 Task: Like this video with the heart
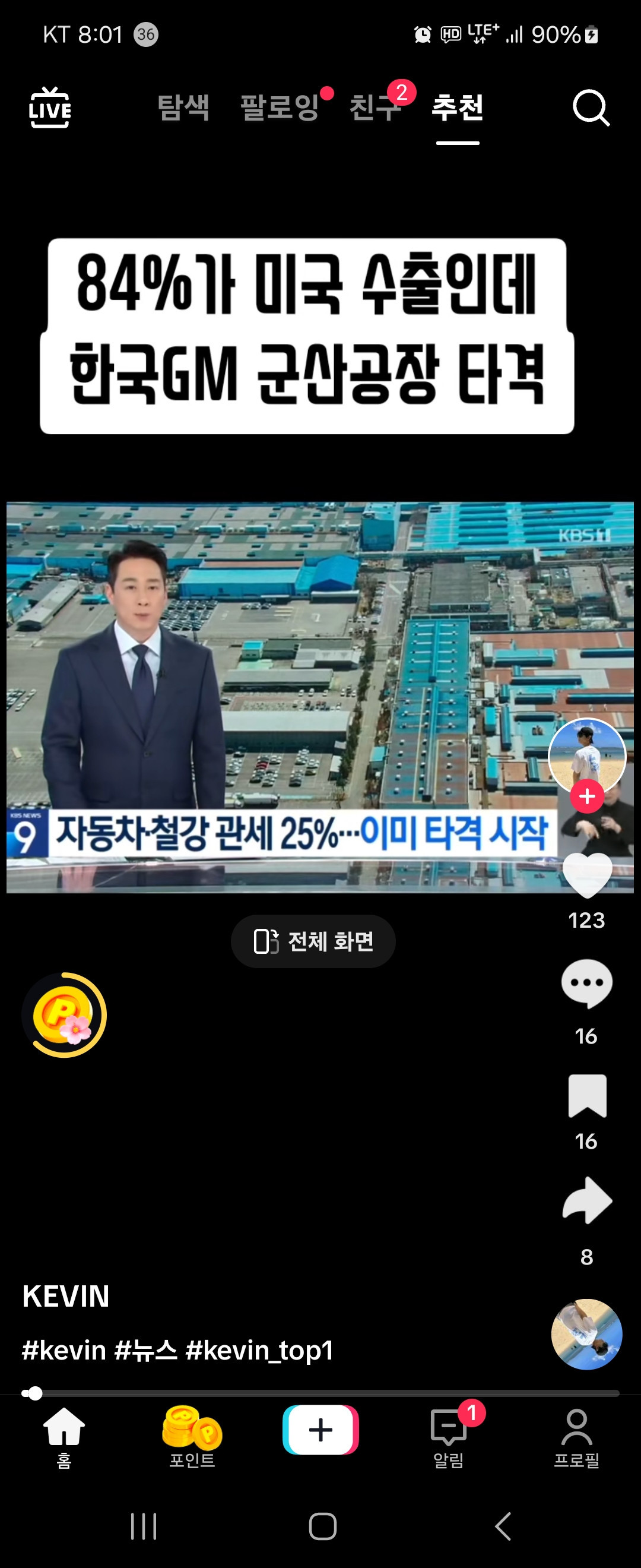click(587, 875)
